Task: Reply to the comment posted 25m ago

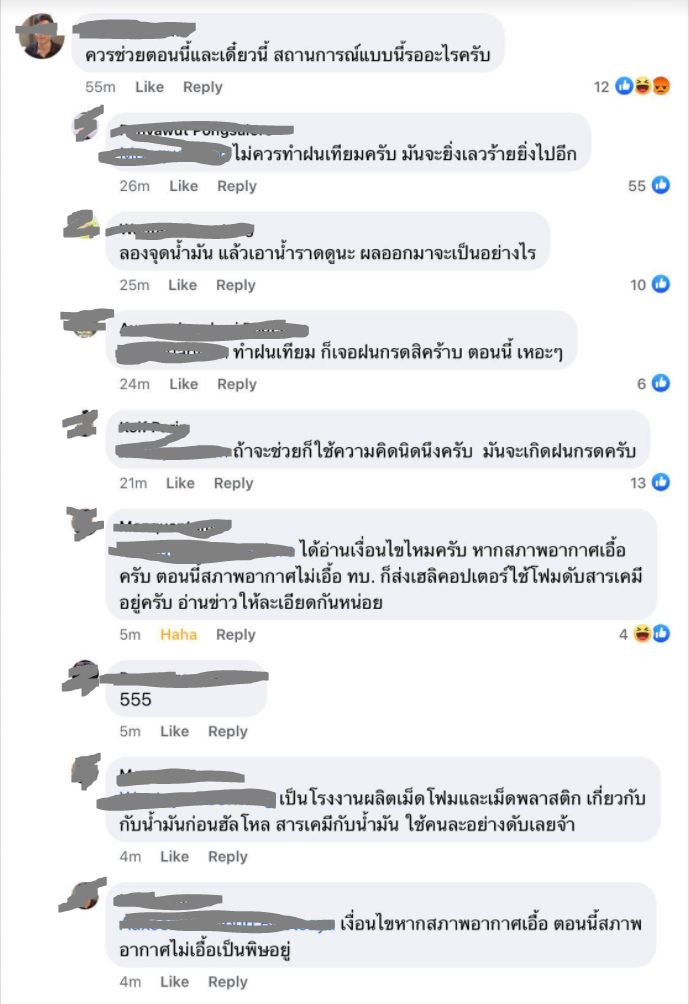Action: [x=236, y=285]
